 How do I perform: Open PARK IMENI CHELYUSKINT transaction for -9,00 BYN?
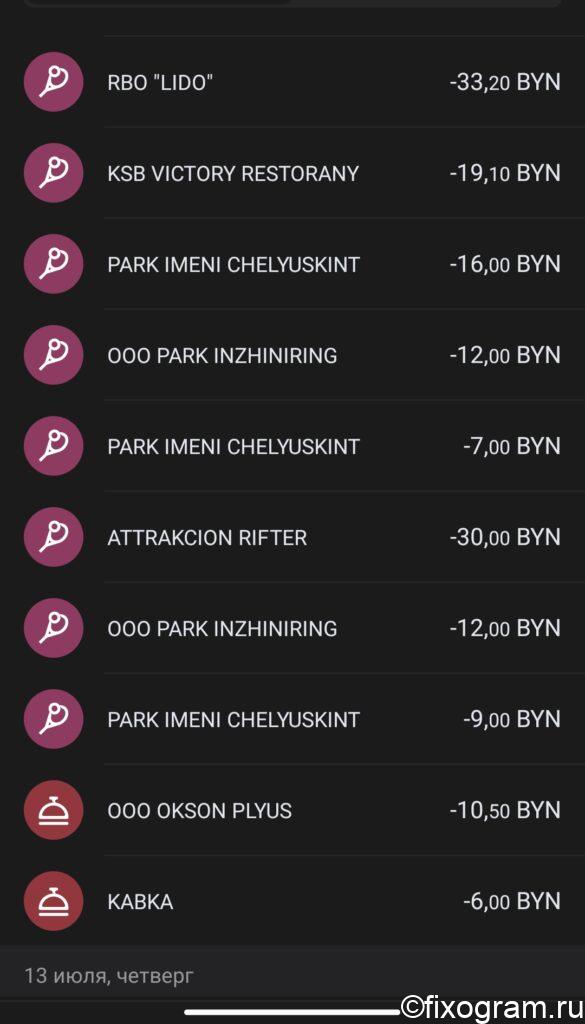[292, 719]
